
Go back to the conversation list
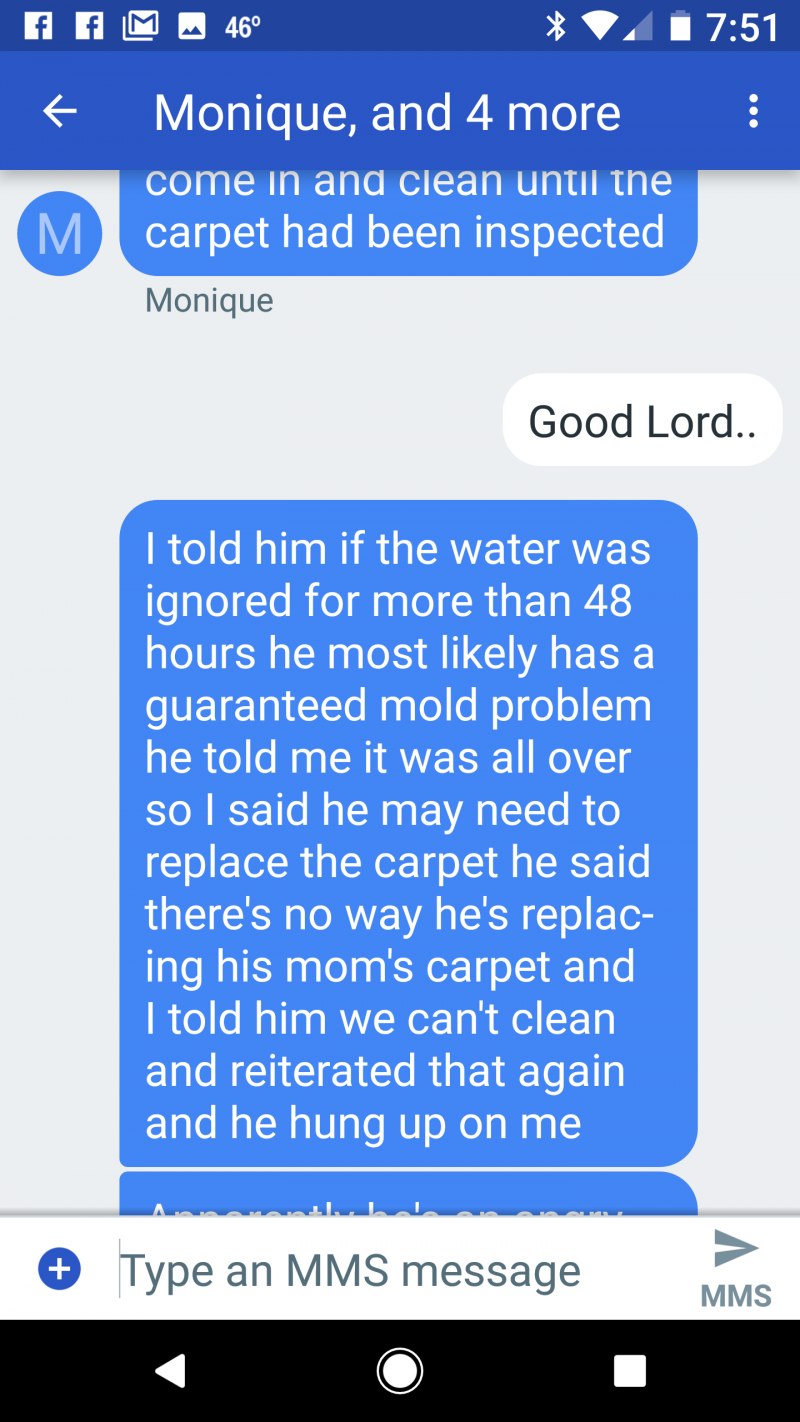(60, 112)
